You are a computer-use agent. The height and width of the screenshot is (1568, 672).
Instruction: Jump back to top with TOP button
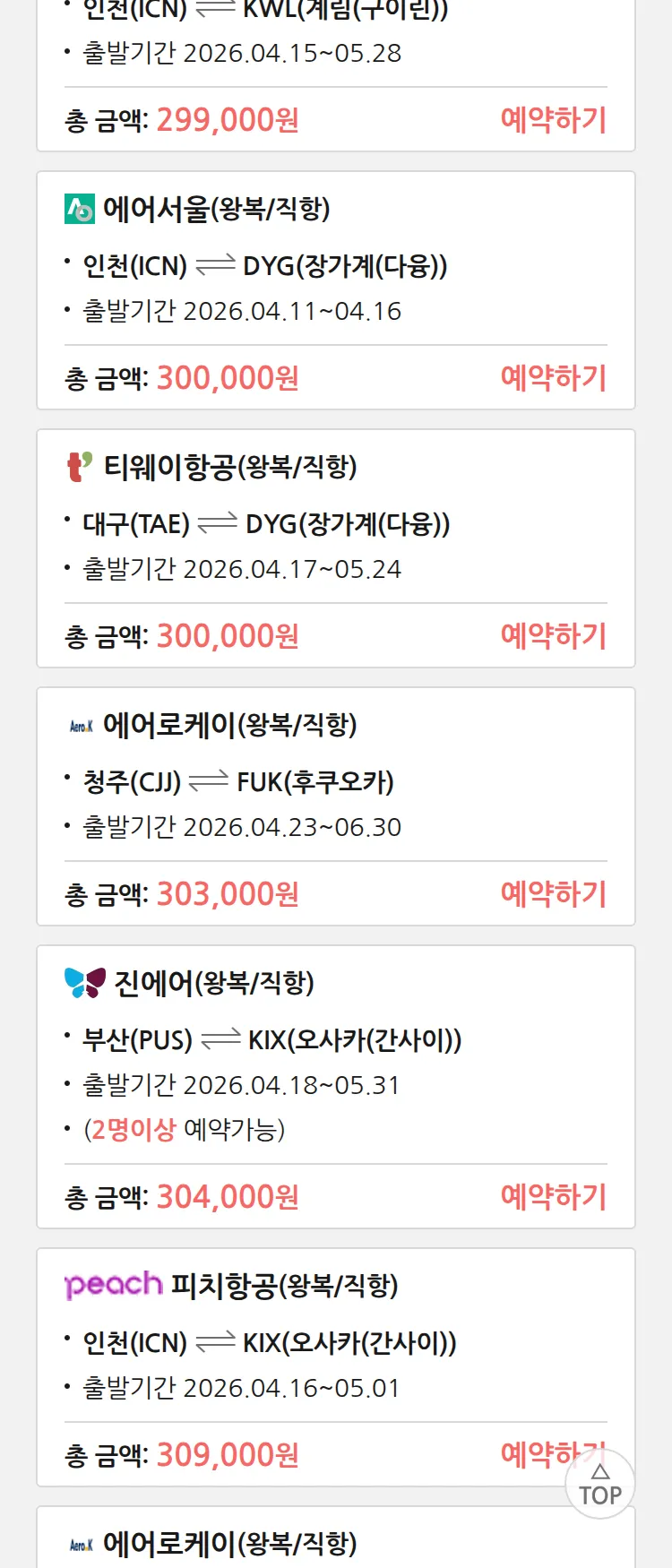[x=600, y=1486]
